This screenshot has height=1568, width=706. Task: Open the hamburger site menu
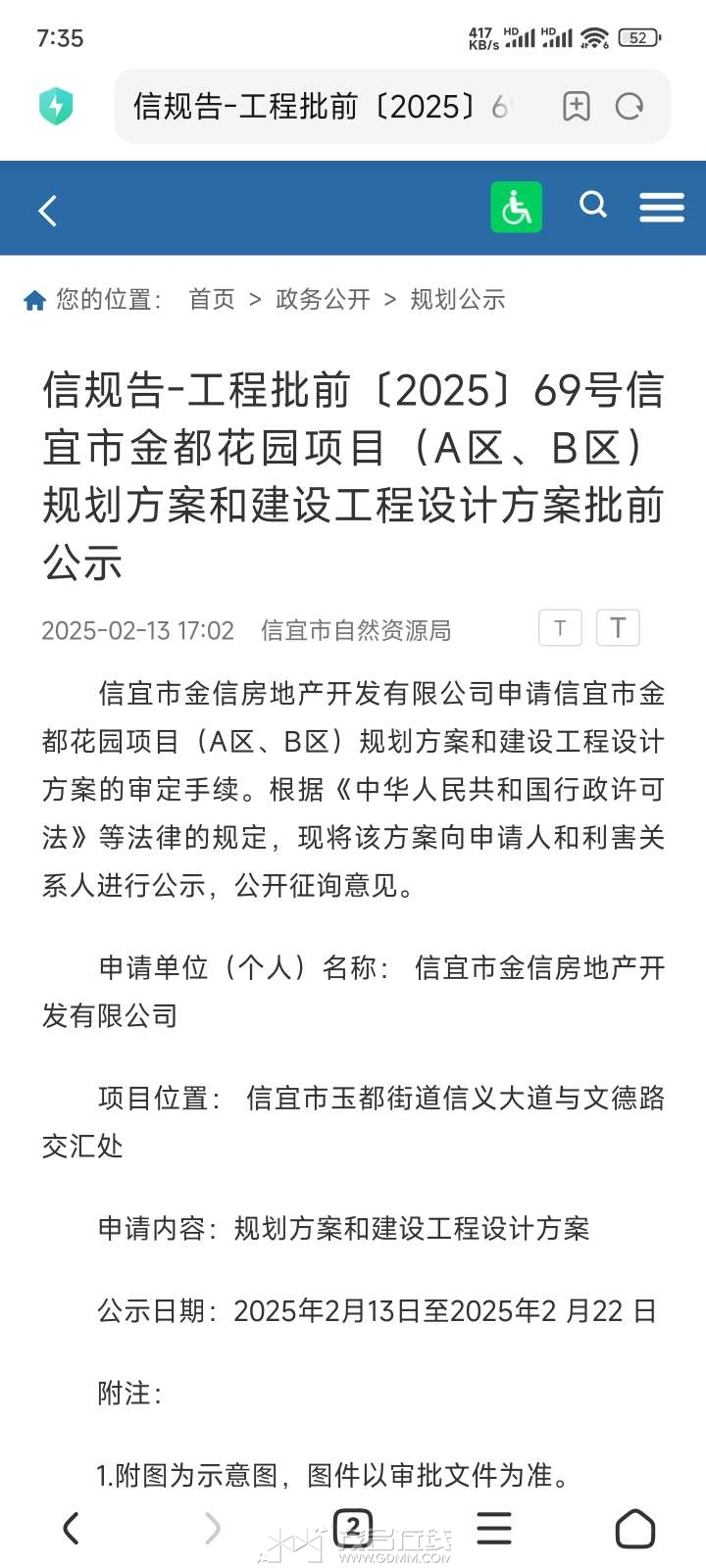click(661, 207)
